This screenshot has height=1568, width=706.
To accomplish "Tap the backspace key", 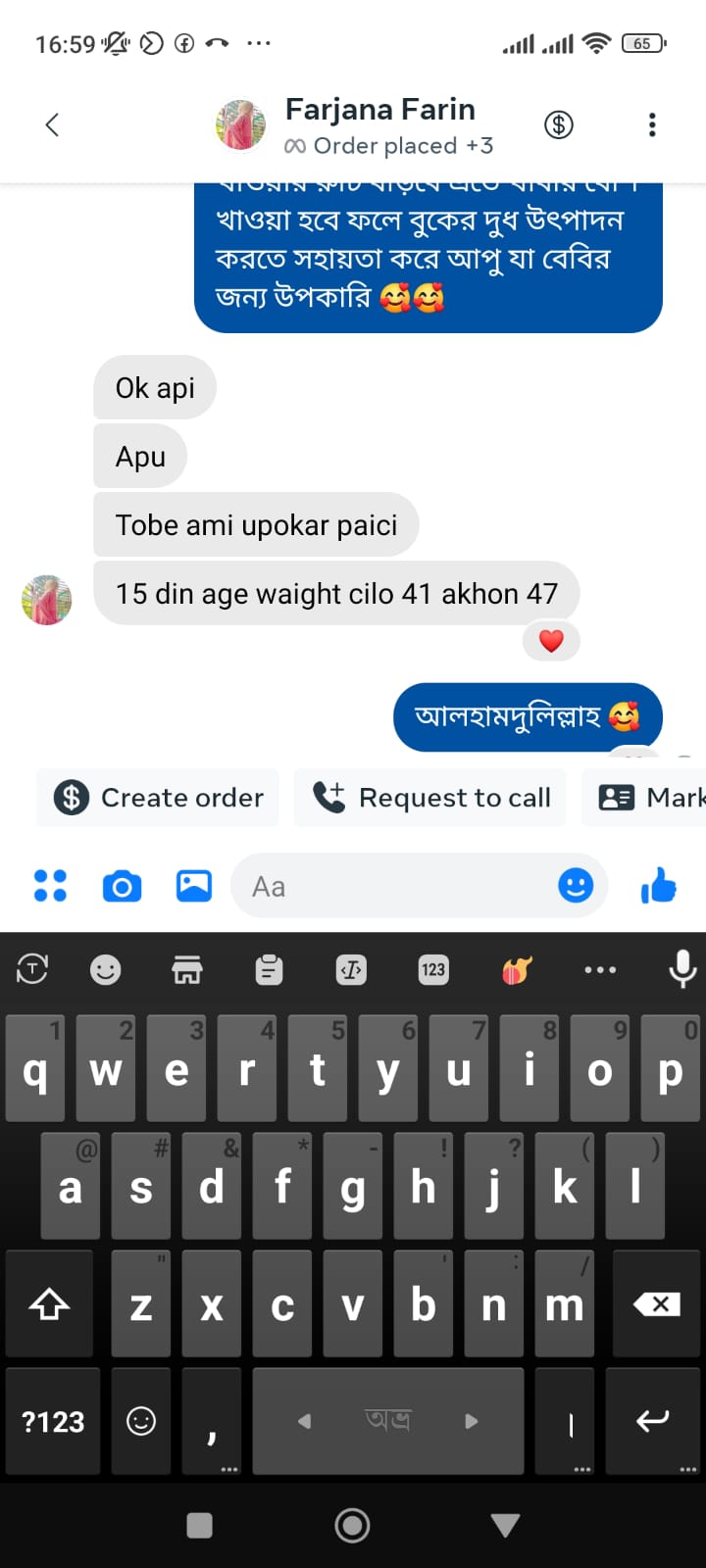I will click(x=656, y=1303).
